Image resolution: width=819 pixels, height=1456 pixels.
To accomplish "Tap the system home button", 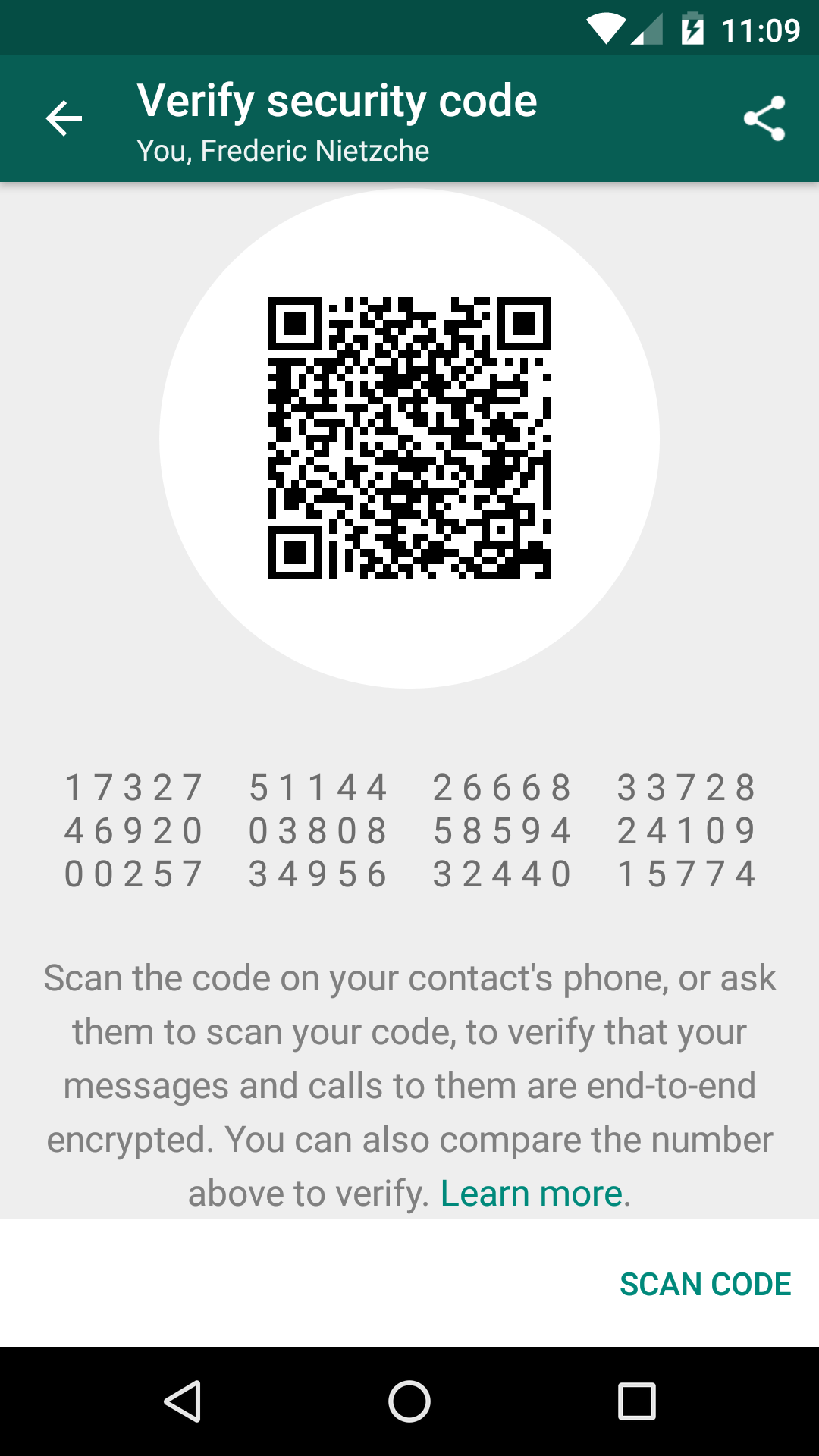I will [409, 1401].
